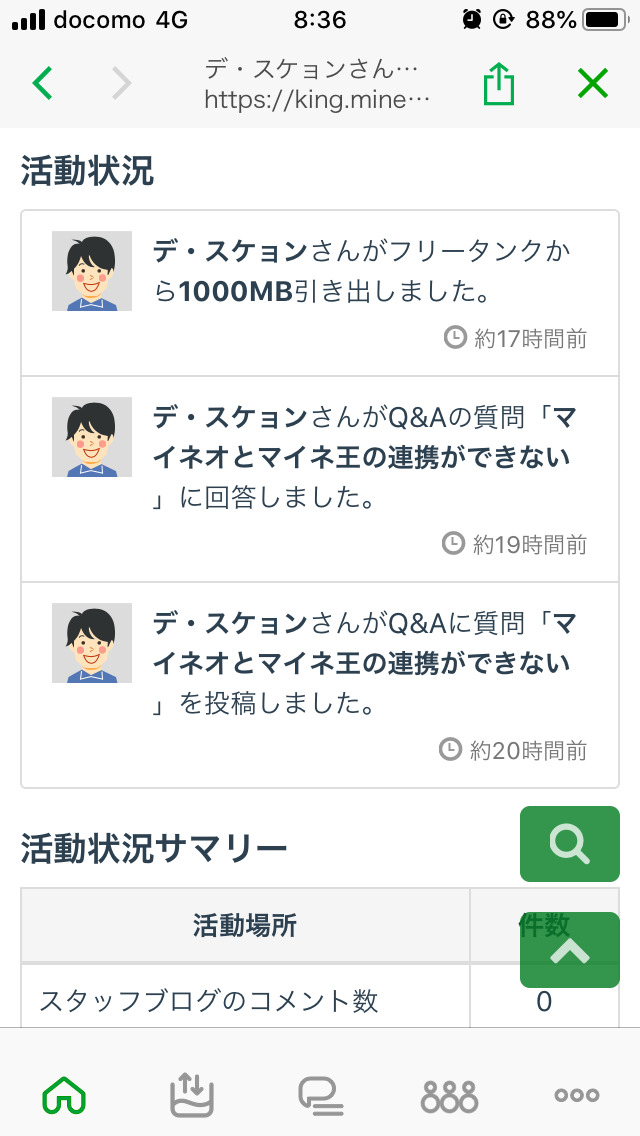Share this page
Screen dimensions: 640x1136
click(x=498, y=83)
